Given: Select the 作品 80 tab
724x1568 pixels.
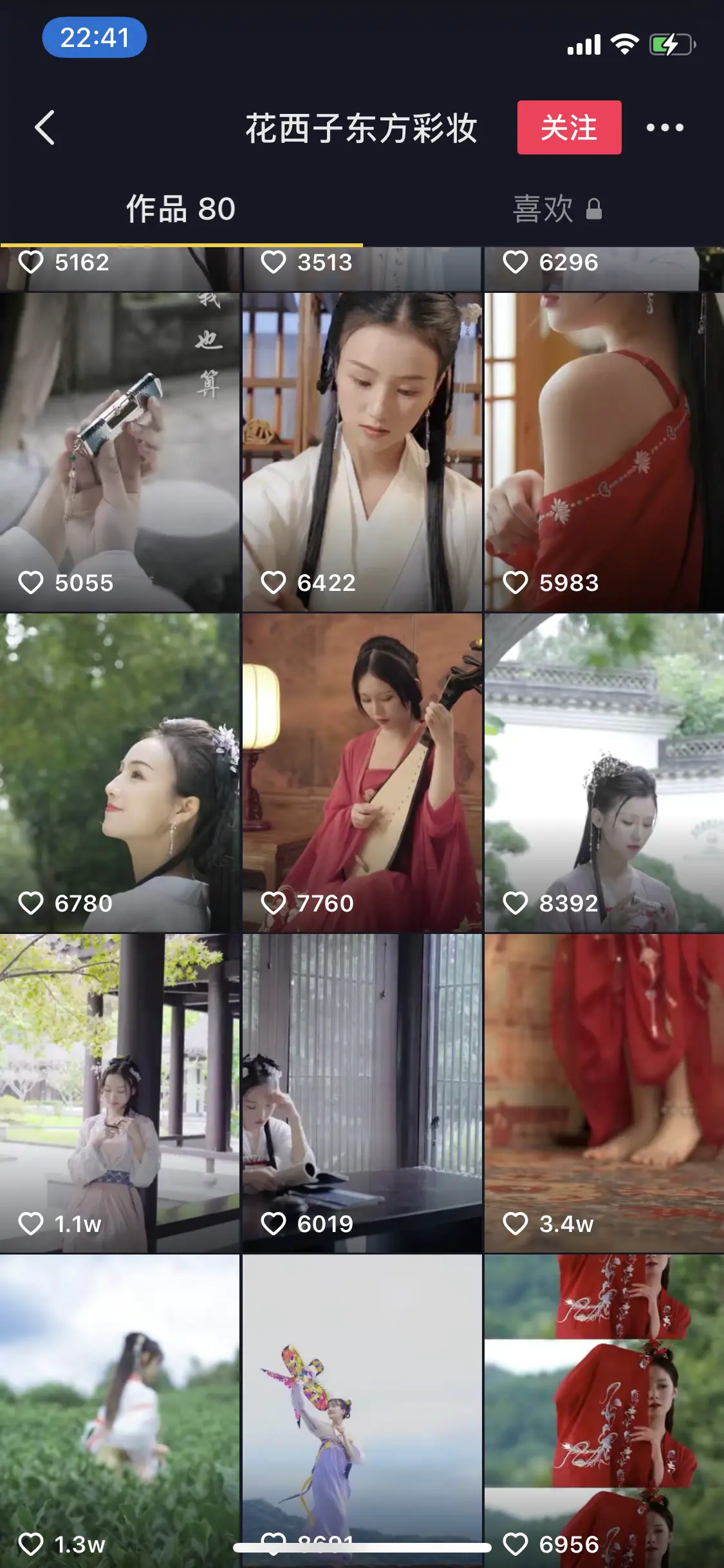Looking at the screenshot, I should click(181, 209).
